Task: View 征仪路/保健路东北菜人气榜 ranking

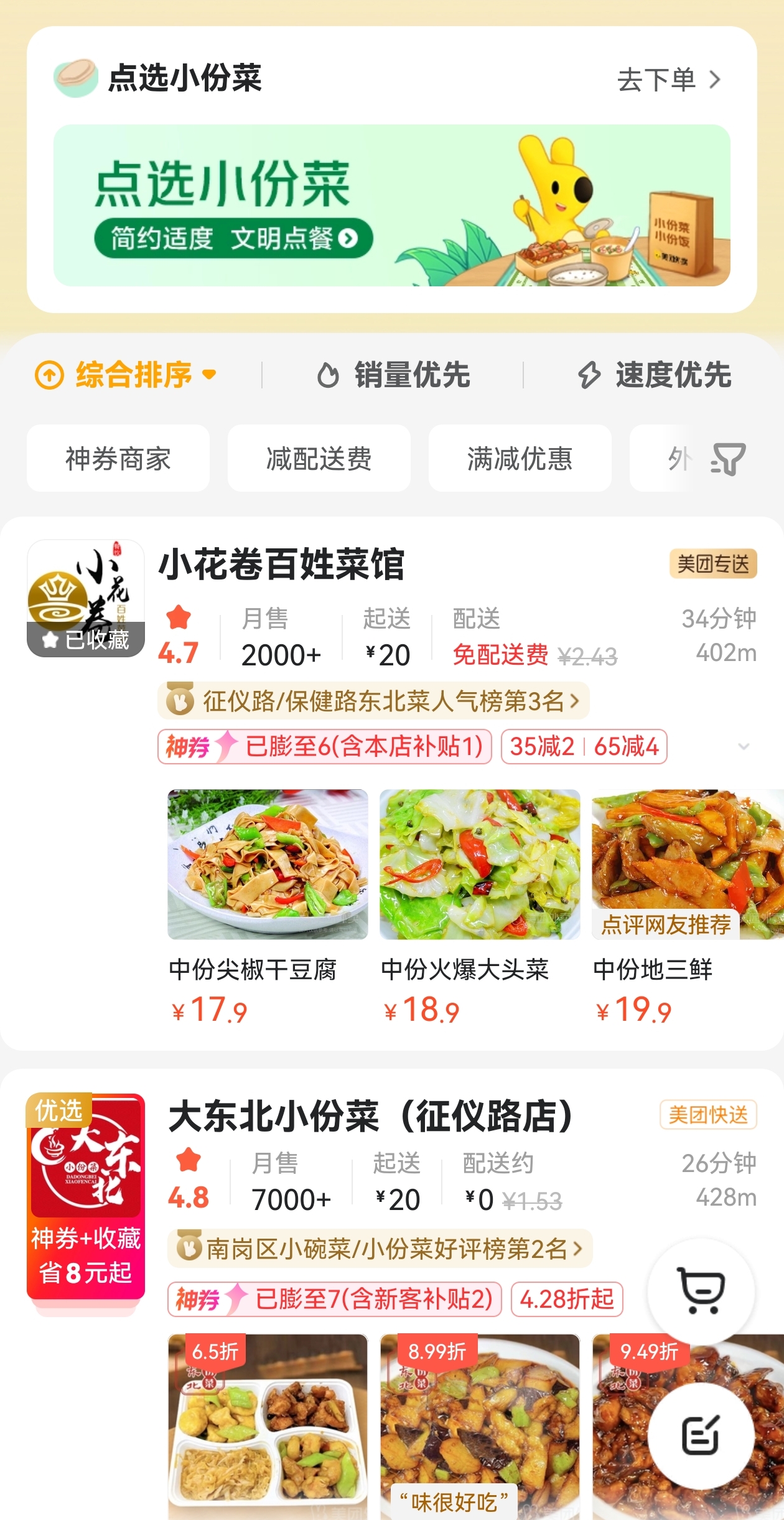Action: (x=373, y=701)
